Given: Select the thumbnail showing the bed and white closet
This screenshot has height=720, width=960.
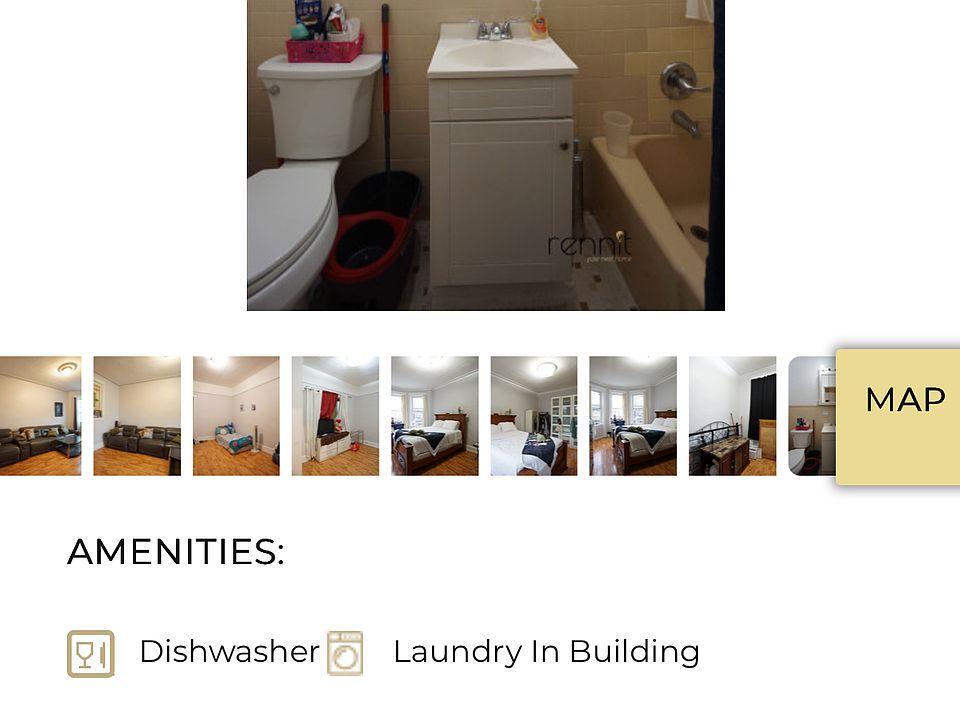Looking at the screenshot, I should point(533,415).
